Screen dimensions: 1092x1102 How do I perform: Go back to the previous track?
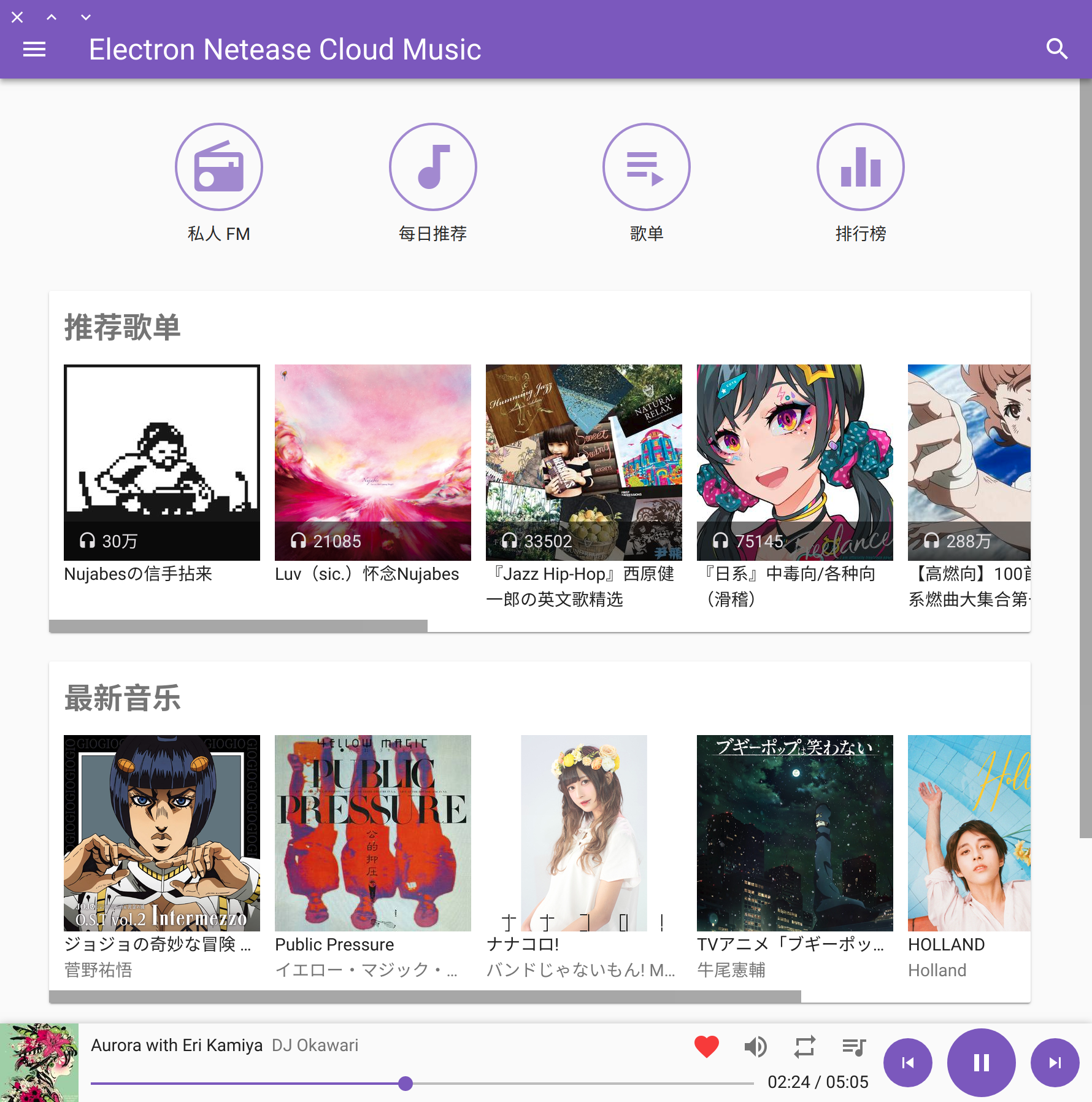[x=907, y=1063]
